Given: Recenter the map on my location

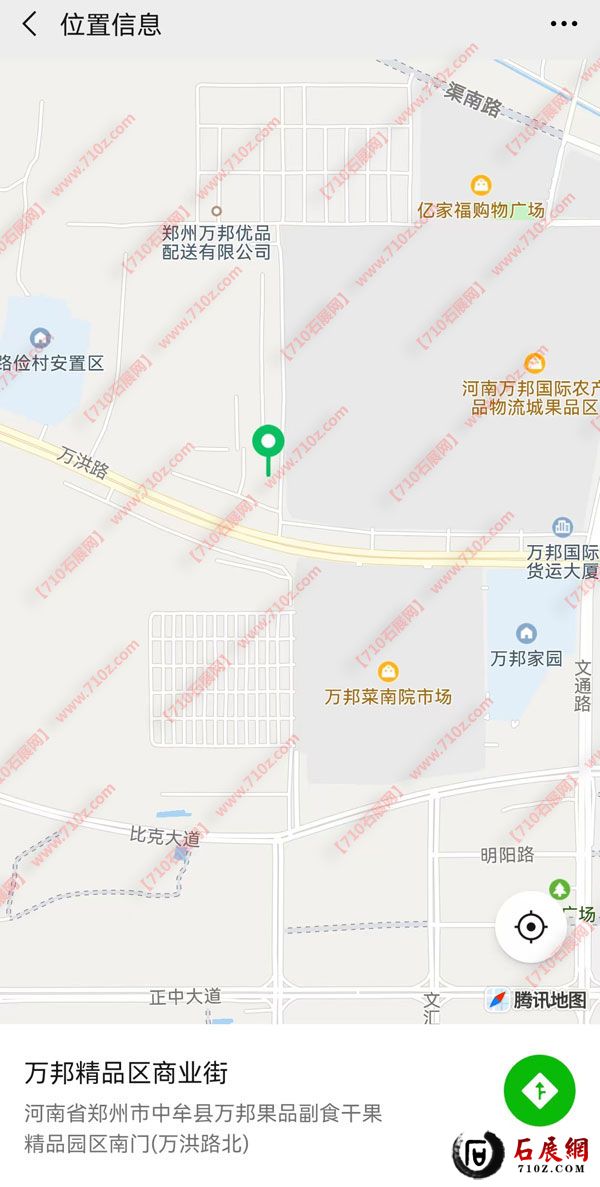Looking at the screenshot, I should click(531, 927).
